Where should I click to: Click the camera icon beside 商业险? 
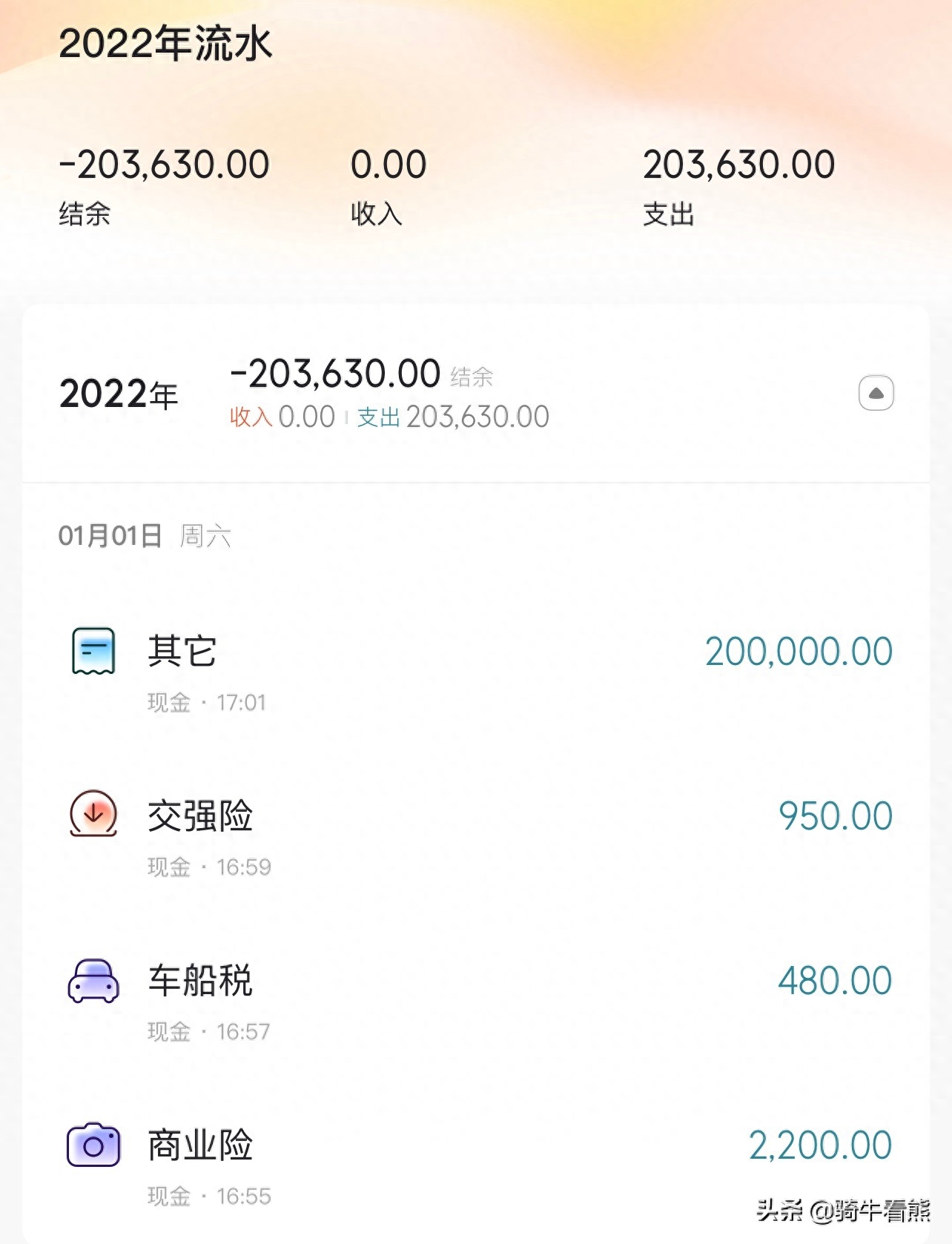click(x=92, y=1145)
